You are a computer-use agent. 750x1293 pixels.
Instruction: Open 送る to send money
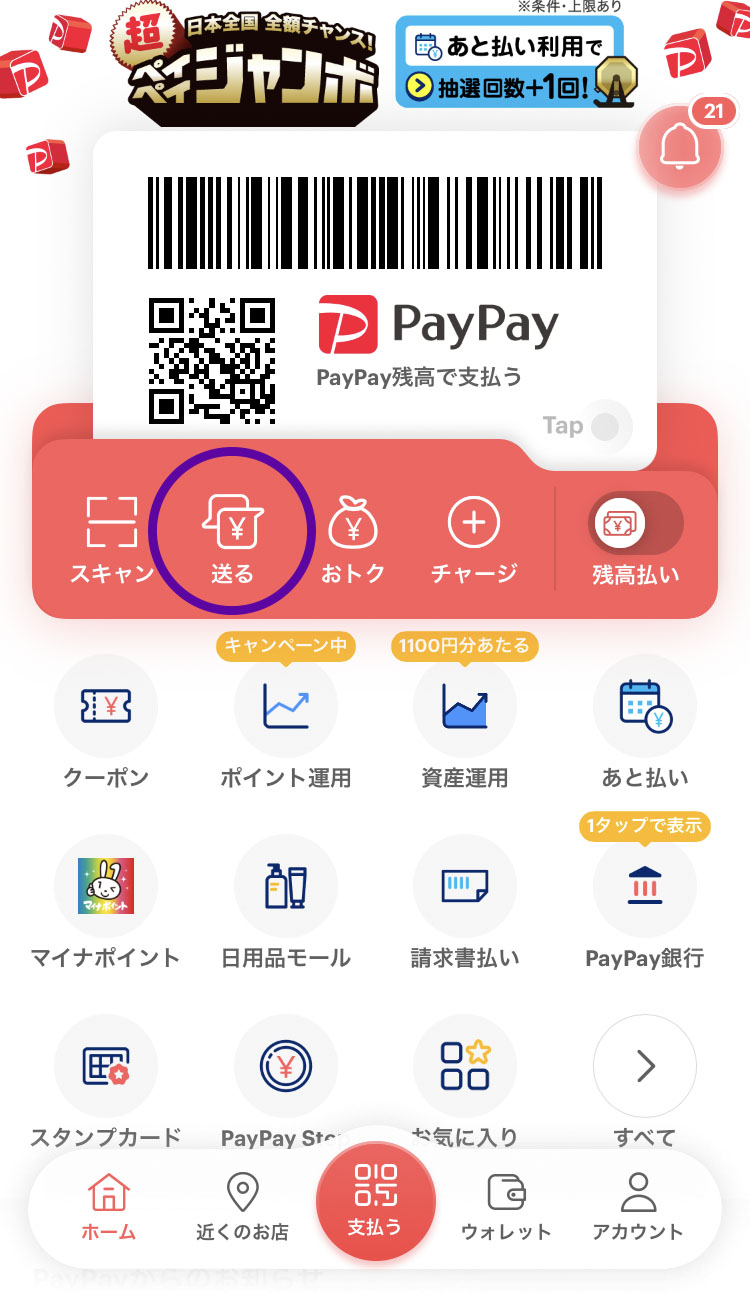click(232, 539)
